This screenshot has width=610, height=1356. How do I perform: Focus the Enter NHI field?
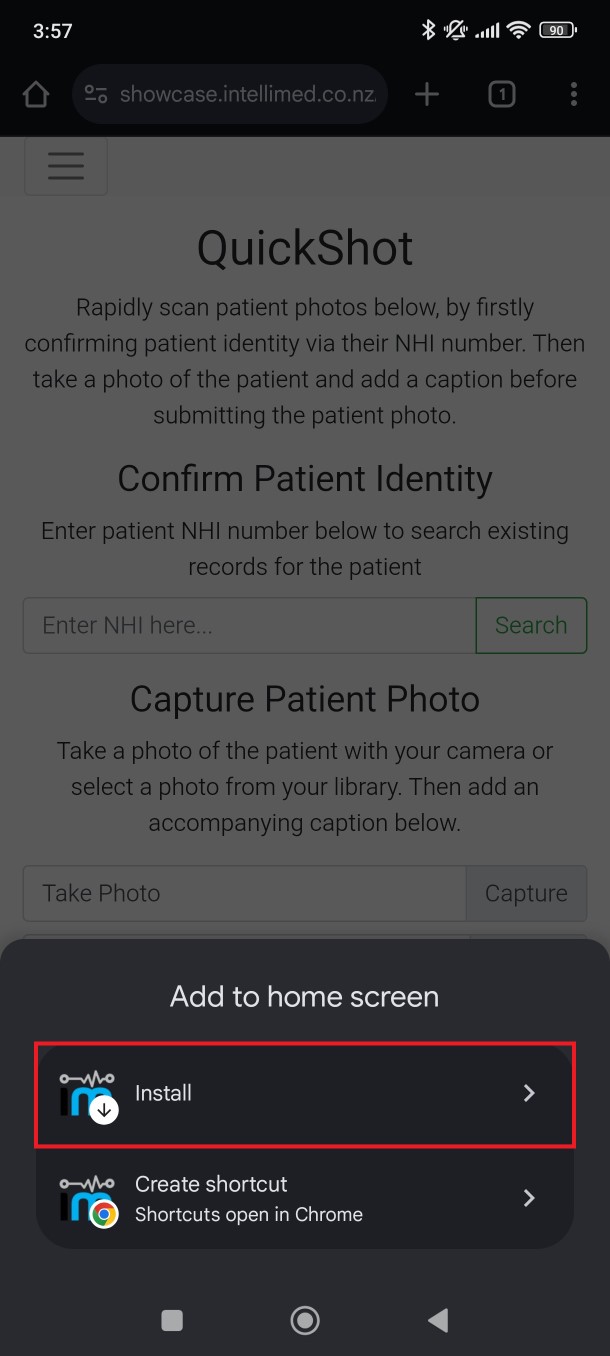[249, 625]
